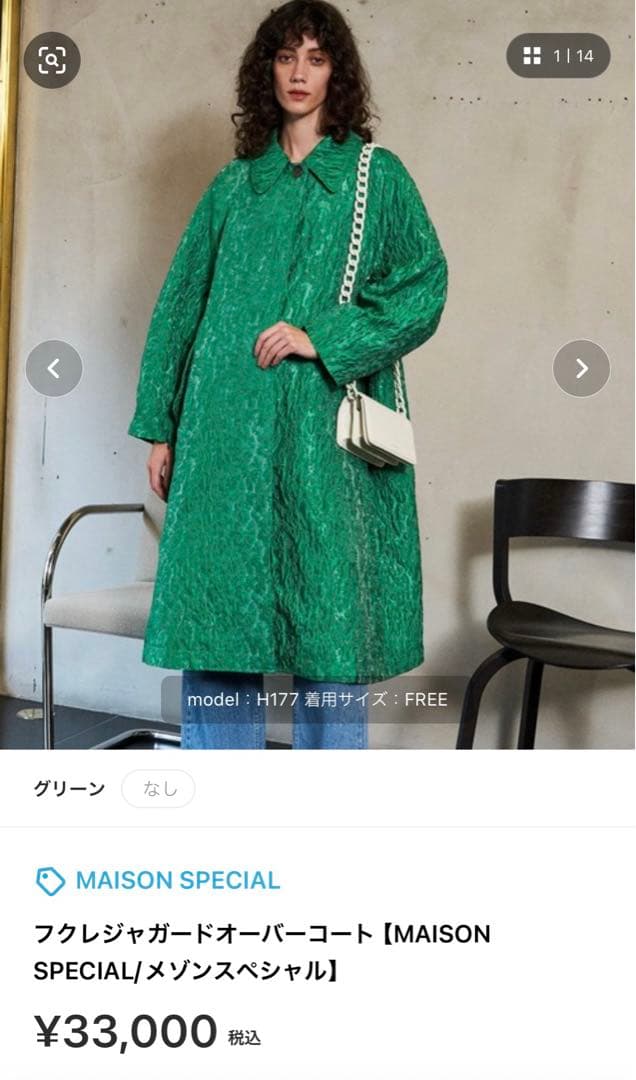Image resolution: width=636 pixels, height=1080 pixels.
Task: Open the visual image search icon
Action: [52, 60]
